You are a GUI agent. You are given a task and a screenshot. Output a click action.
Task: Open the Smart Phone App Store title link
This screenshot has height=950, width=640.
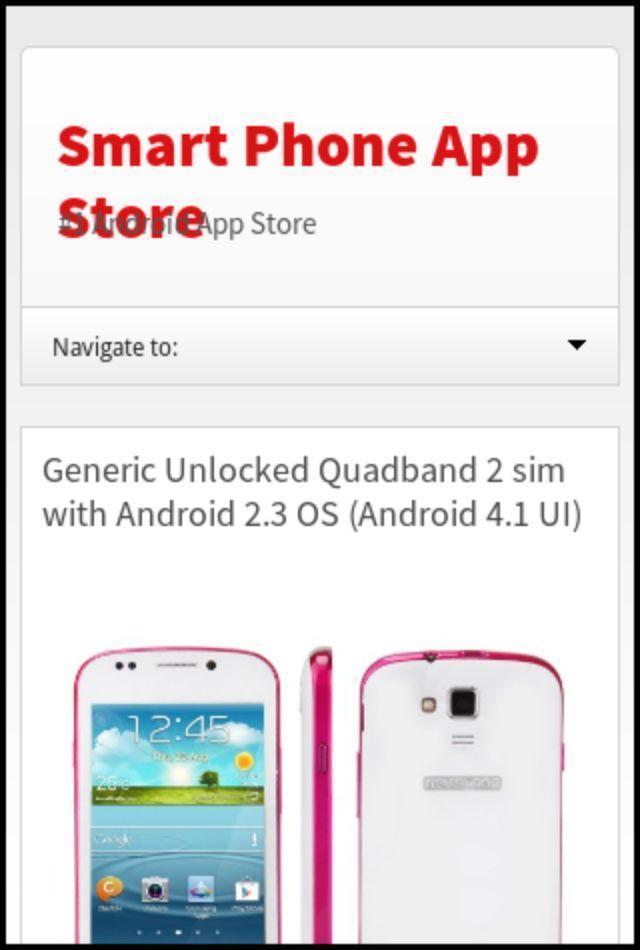coord(297,148)
